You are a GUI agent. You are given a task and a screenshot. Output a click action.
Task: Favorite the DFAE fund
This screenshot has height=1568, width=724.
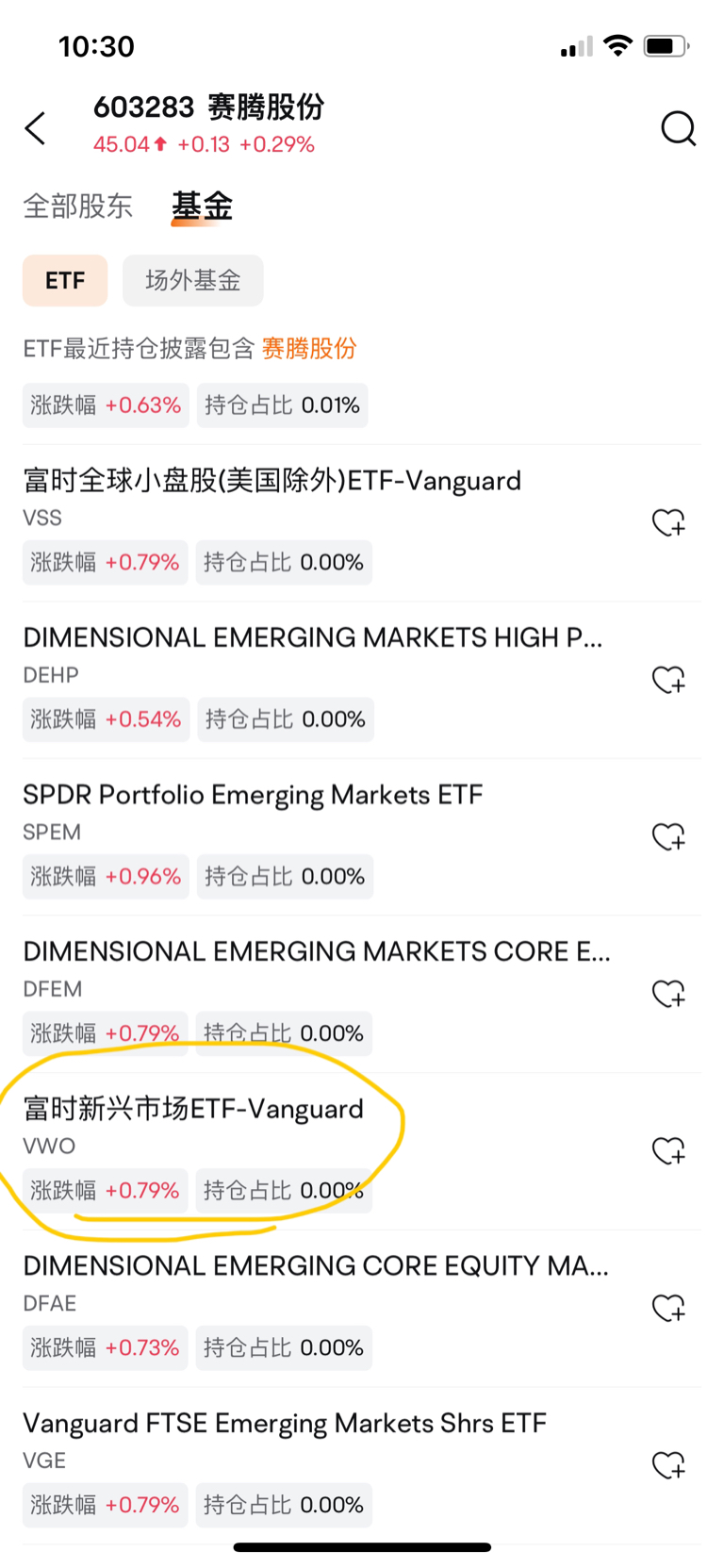click(668, 1308)
